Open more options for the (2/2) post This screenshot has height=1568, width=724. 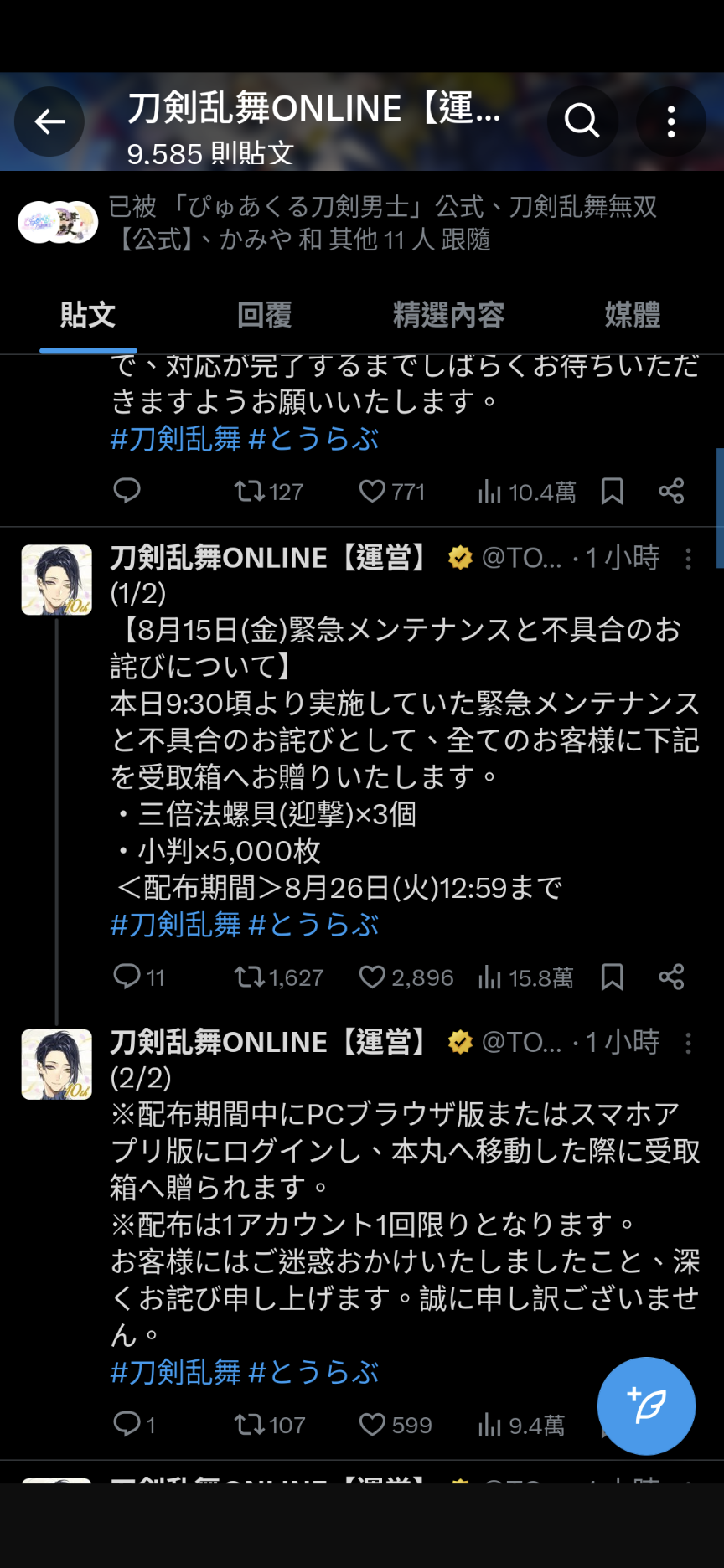click(688, 1043)
